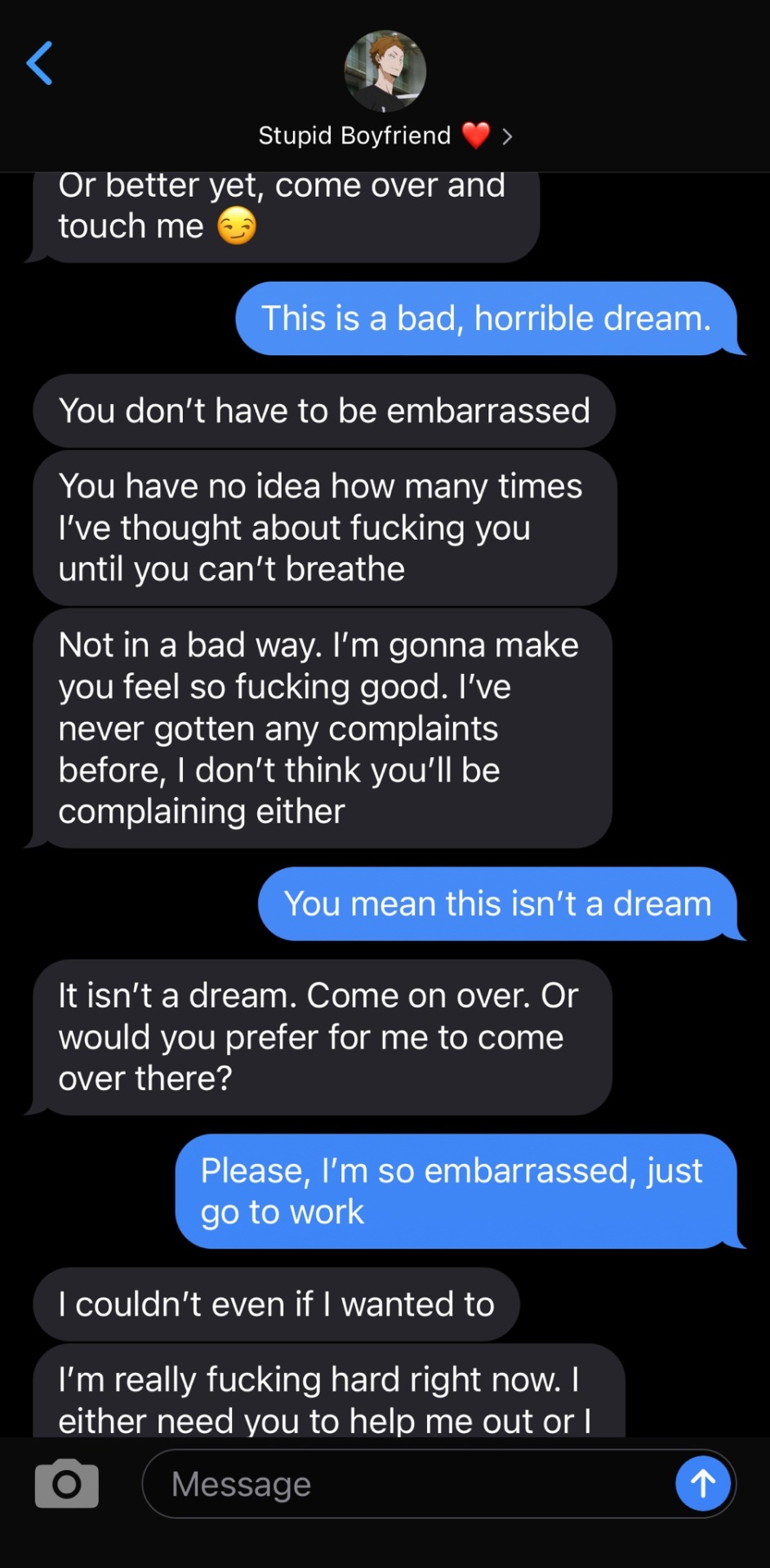Go back to the conversations list
Screen dimensions: 770x1568
tap(39, 64)
